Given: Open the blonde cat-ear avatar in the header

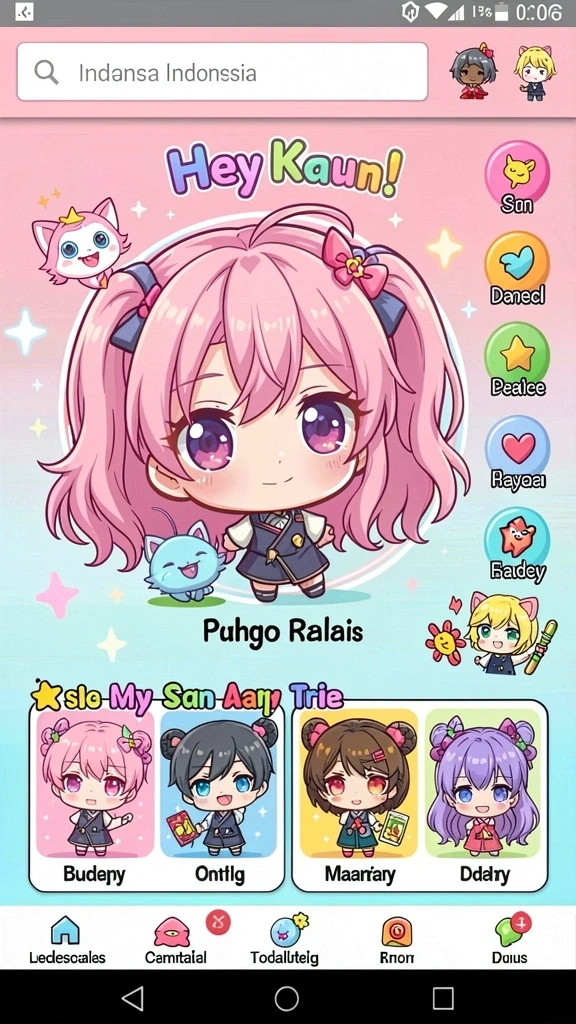Looking at the screenshot, I should click(x=535, y=72).
